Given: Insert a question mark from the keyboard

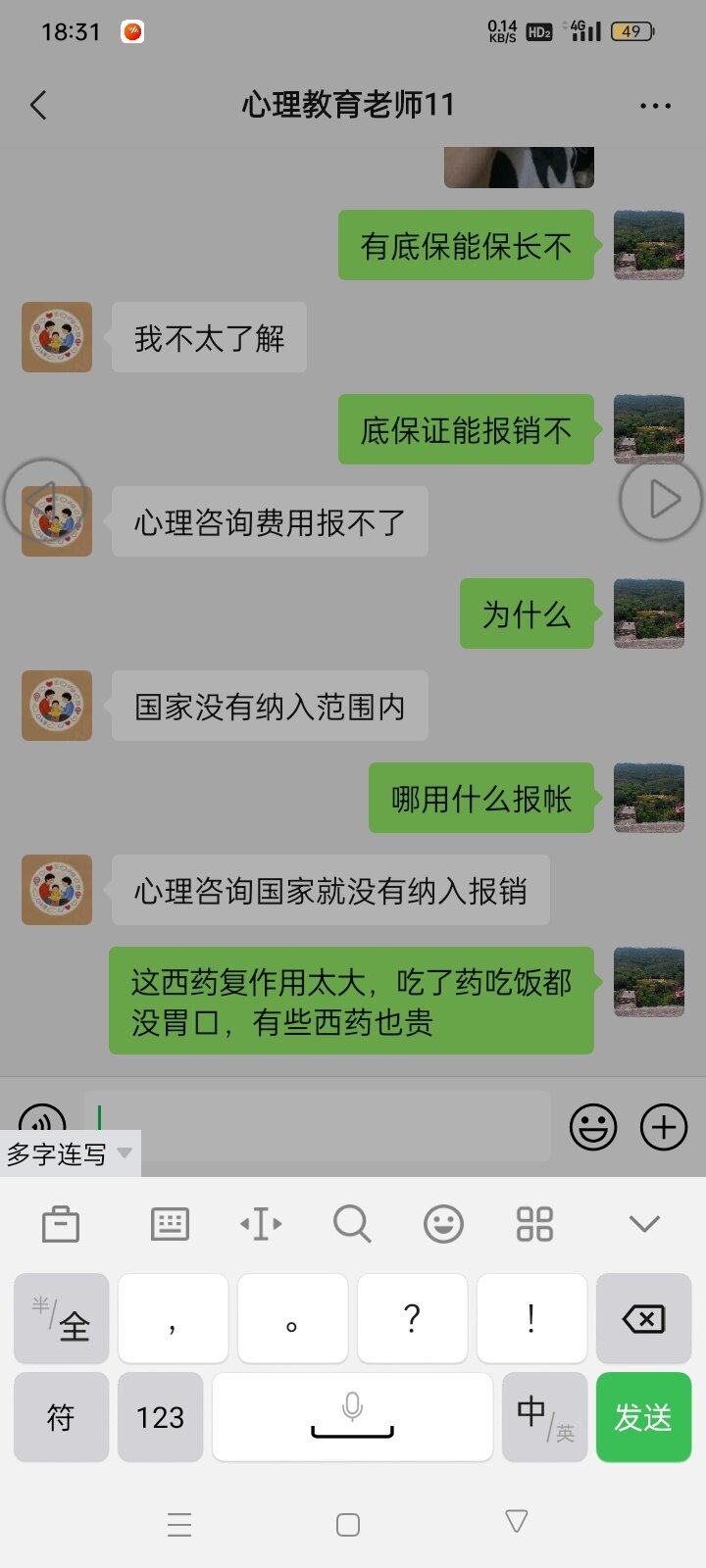Looking at the screenshot, I should pyautogui.click(x=412, y=1318).
